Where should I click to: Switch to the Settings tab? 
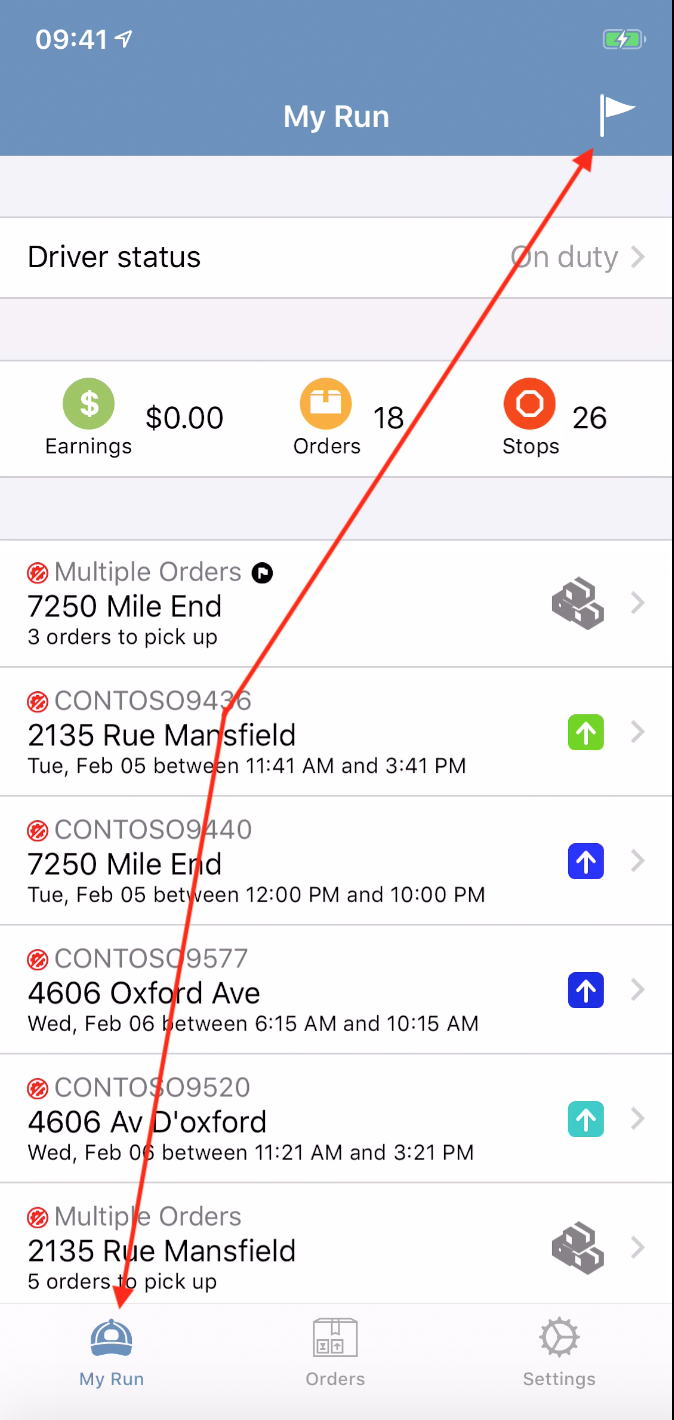coord(559,1353)
